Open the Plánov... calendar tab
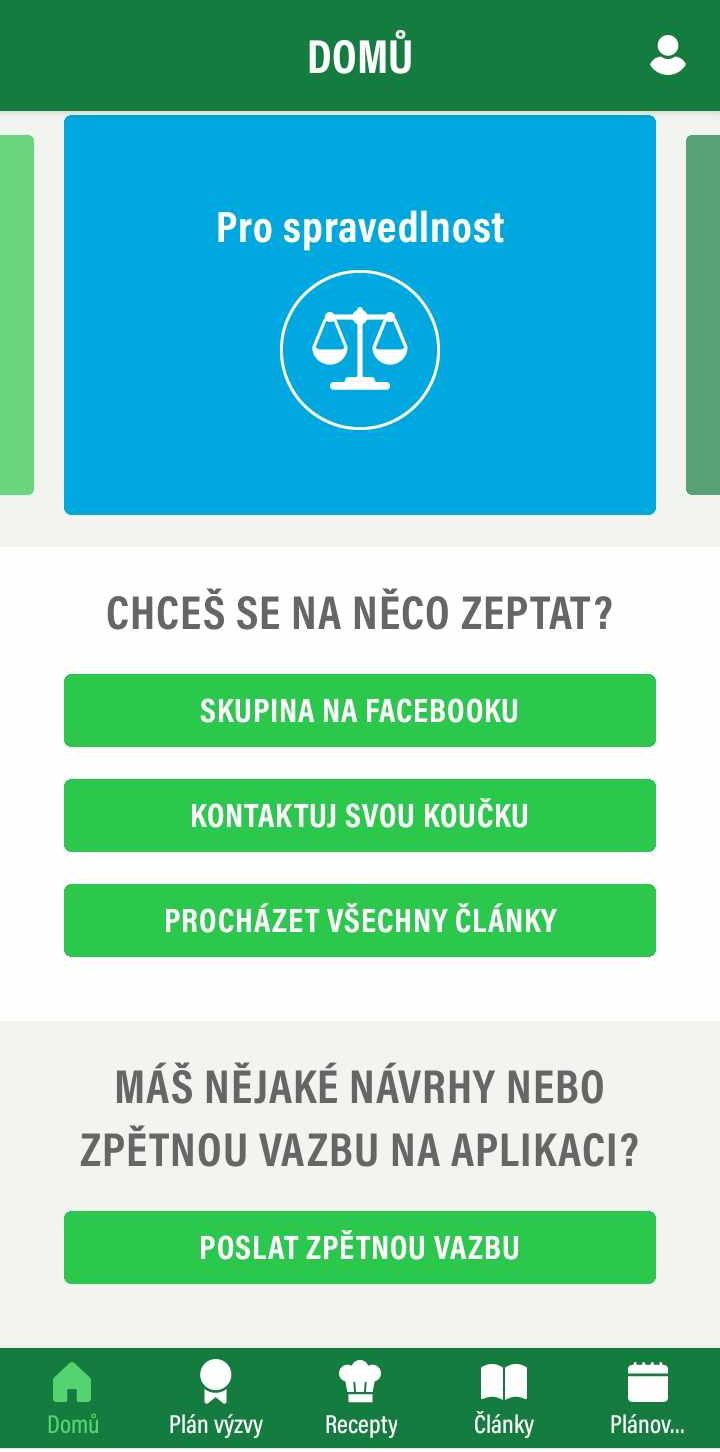The width and height of the screenshot is (720, 1452). tap(648, 1399)
